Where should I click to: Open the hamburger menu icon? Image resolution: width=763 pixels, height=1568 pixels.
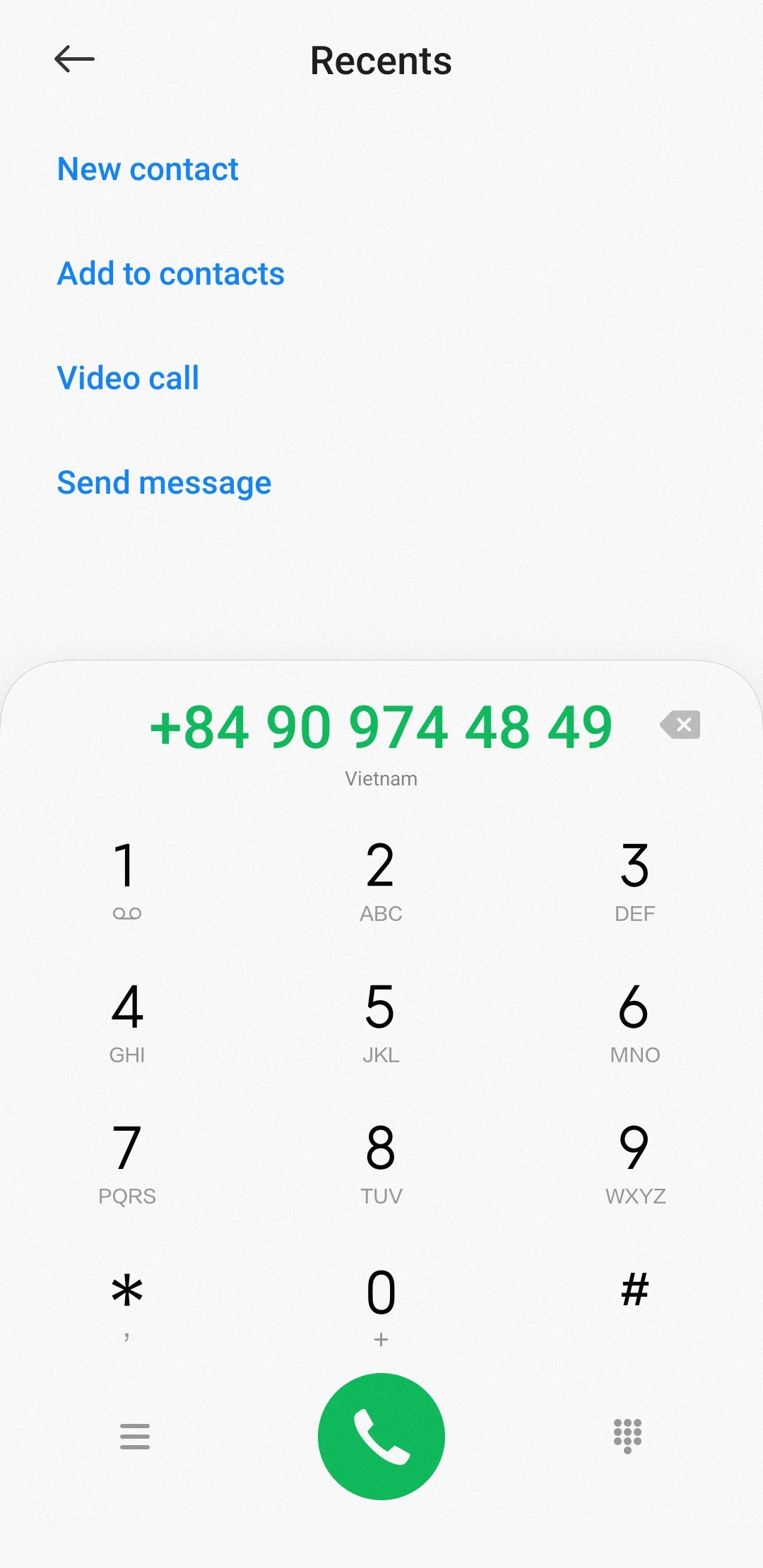point(135,1437)
